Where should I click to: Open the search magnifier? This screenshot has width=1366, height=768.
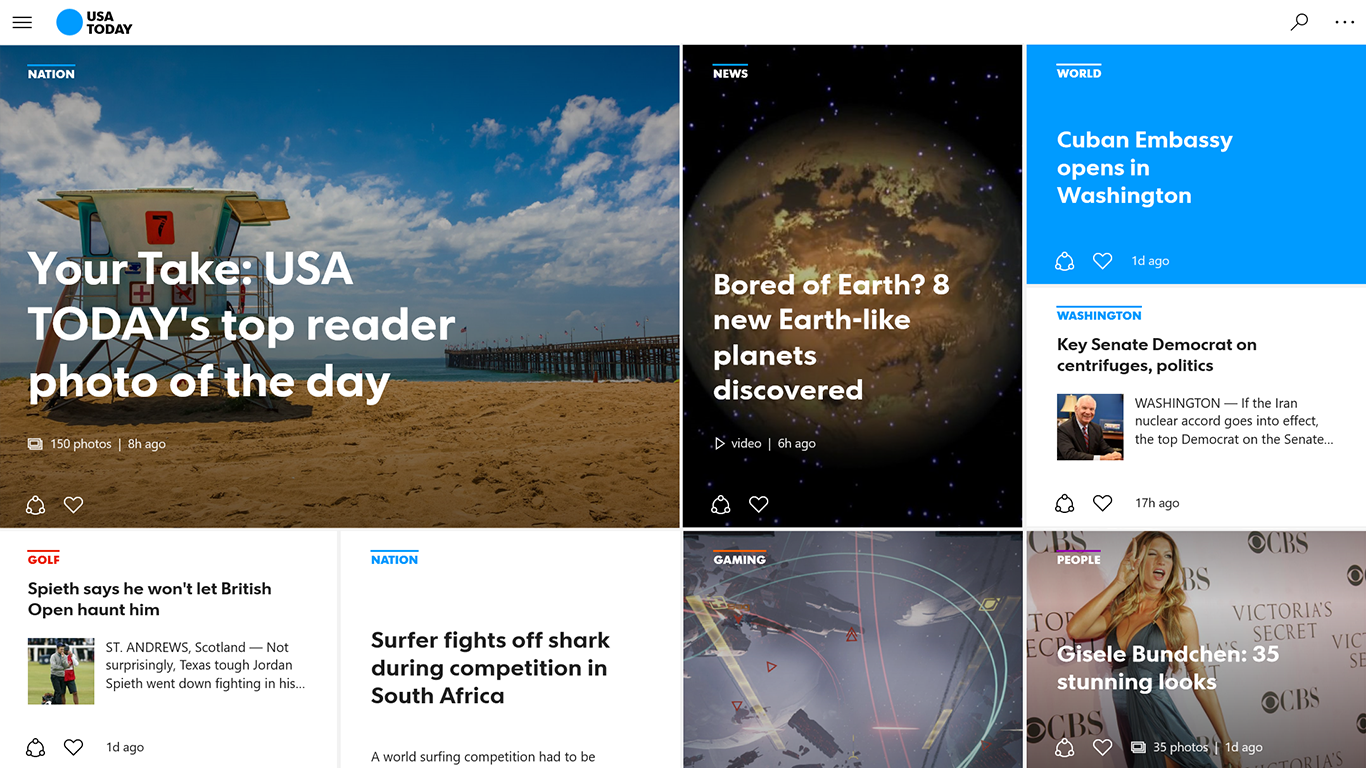click(x=1299, y=22)
